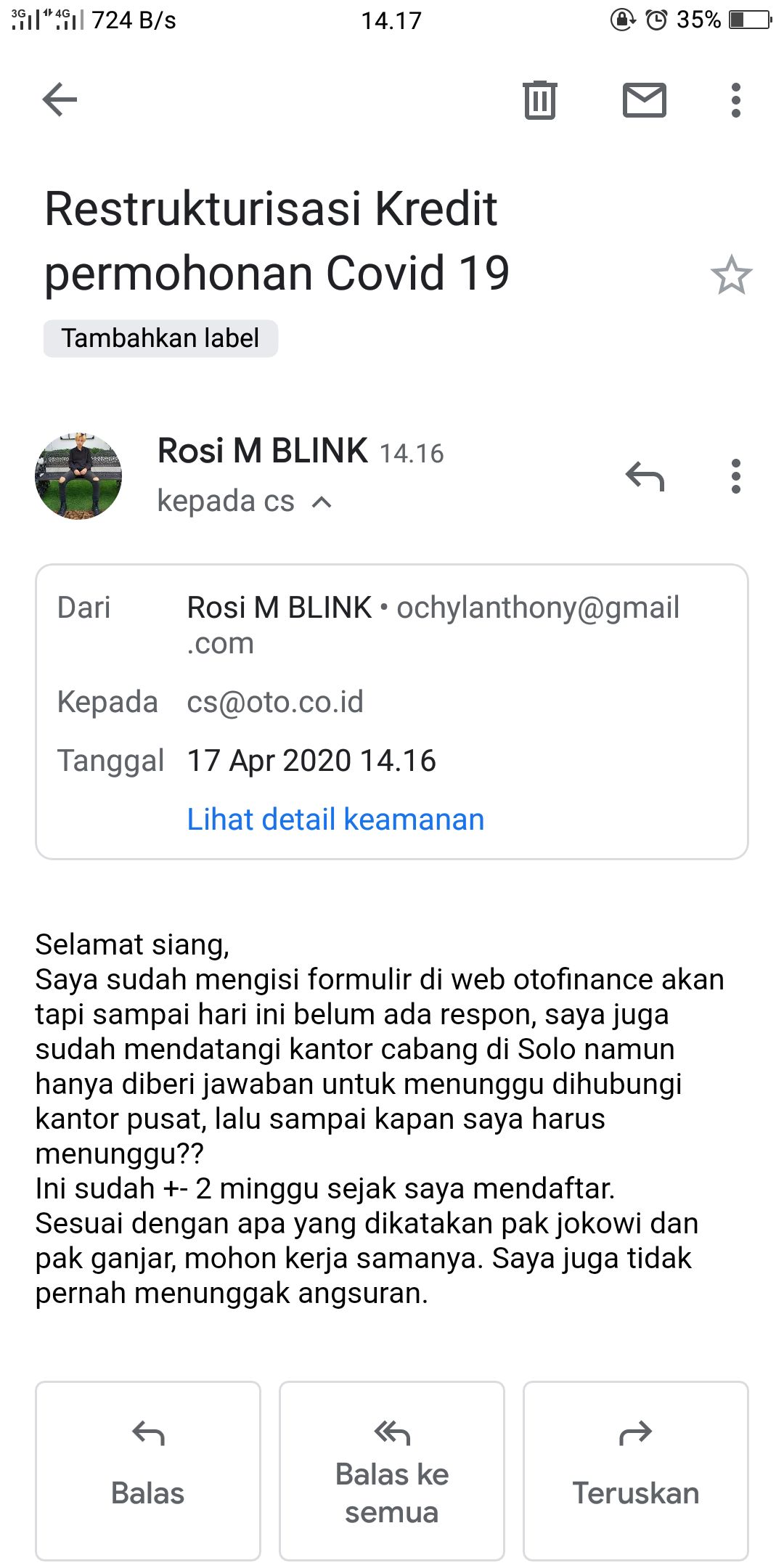
Task: Reply using the arrow beside sender name
Action: (x=645, y=477)
